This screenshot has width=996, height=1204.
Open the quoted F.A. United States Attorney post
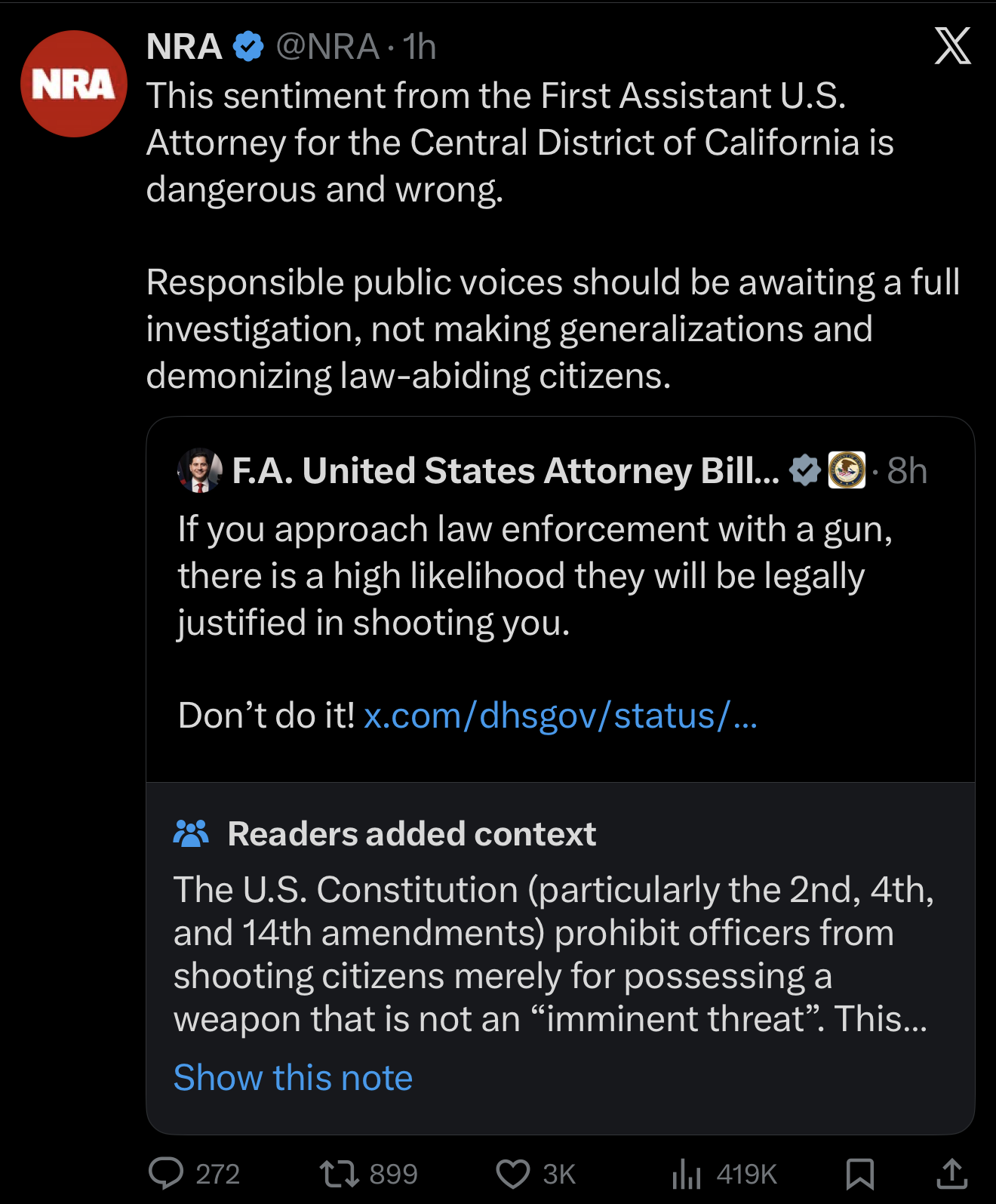[x=528, y=589]
